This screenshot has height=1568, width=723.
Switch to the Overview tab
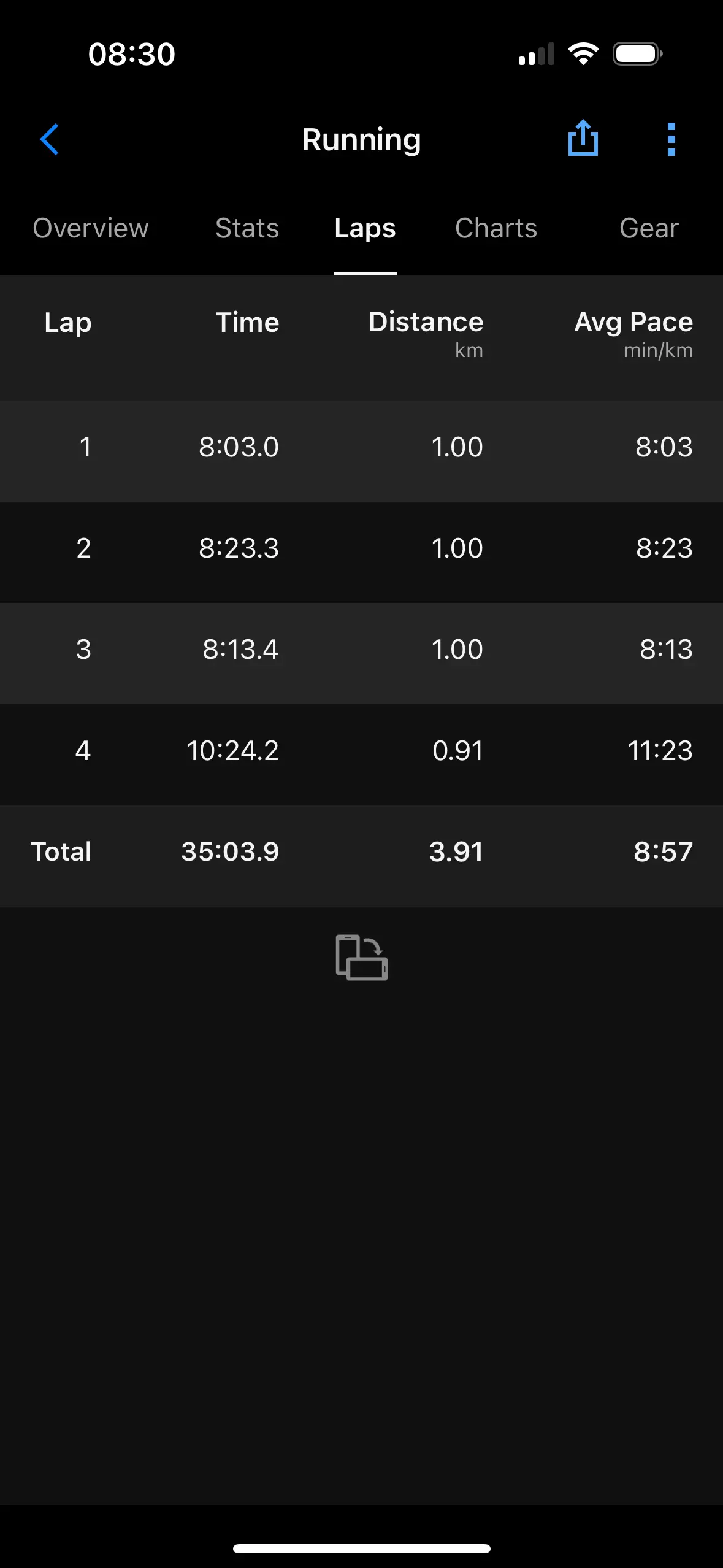[91, 229]
